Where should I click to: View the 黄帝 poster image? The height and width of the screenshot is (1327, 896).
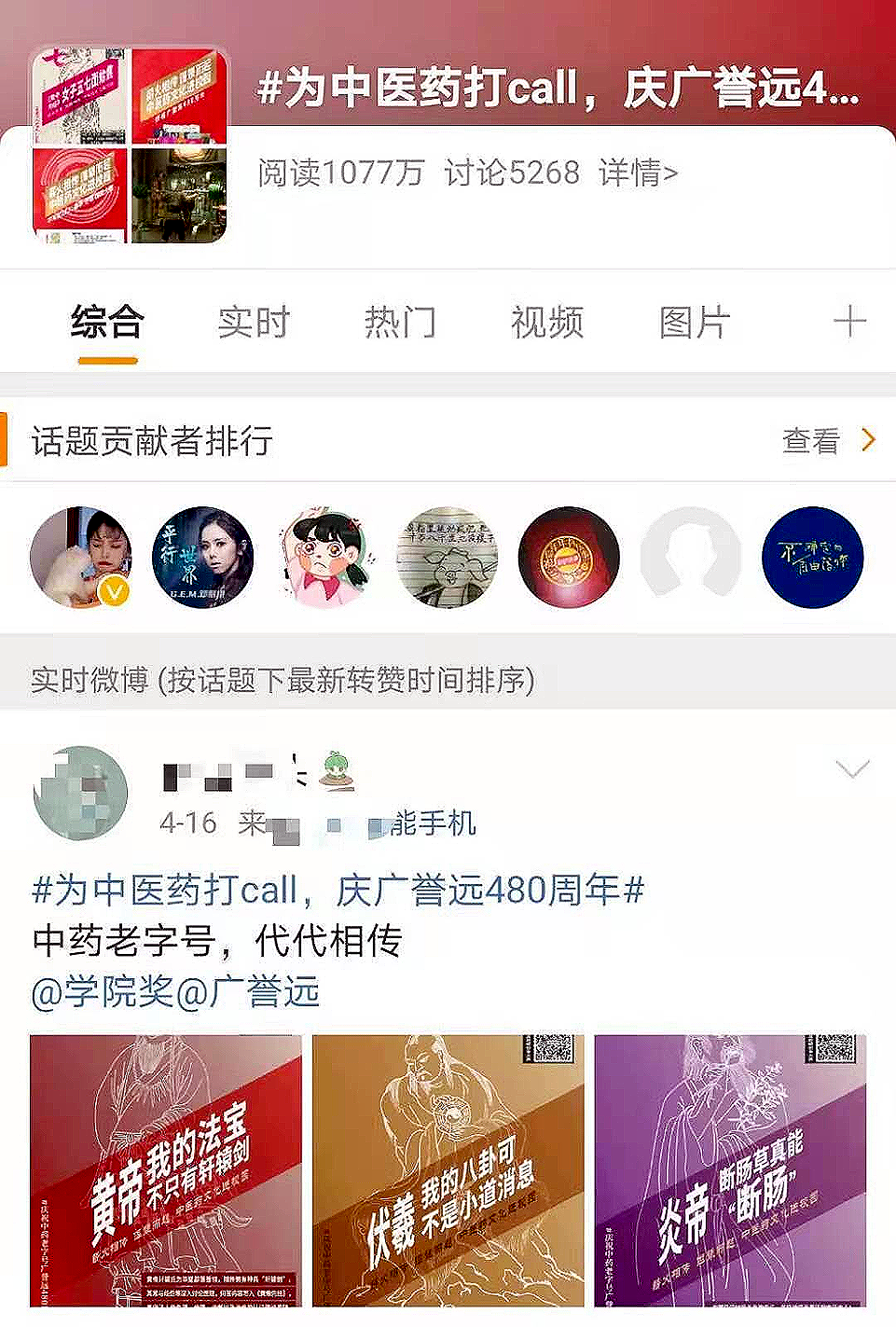coord(166,1170)
